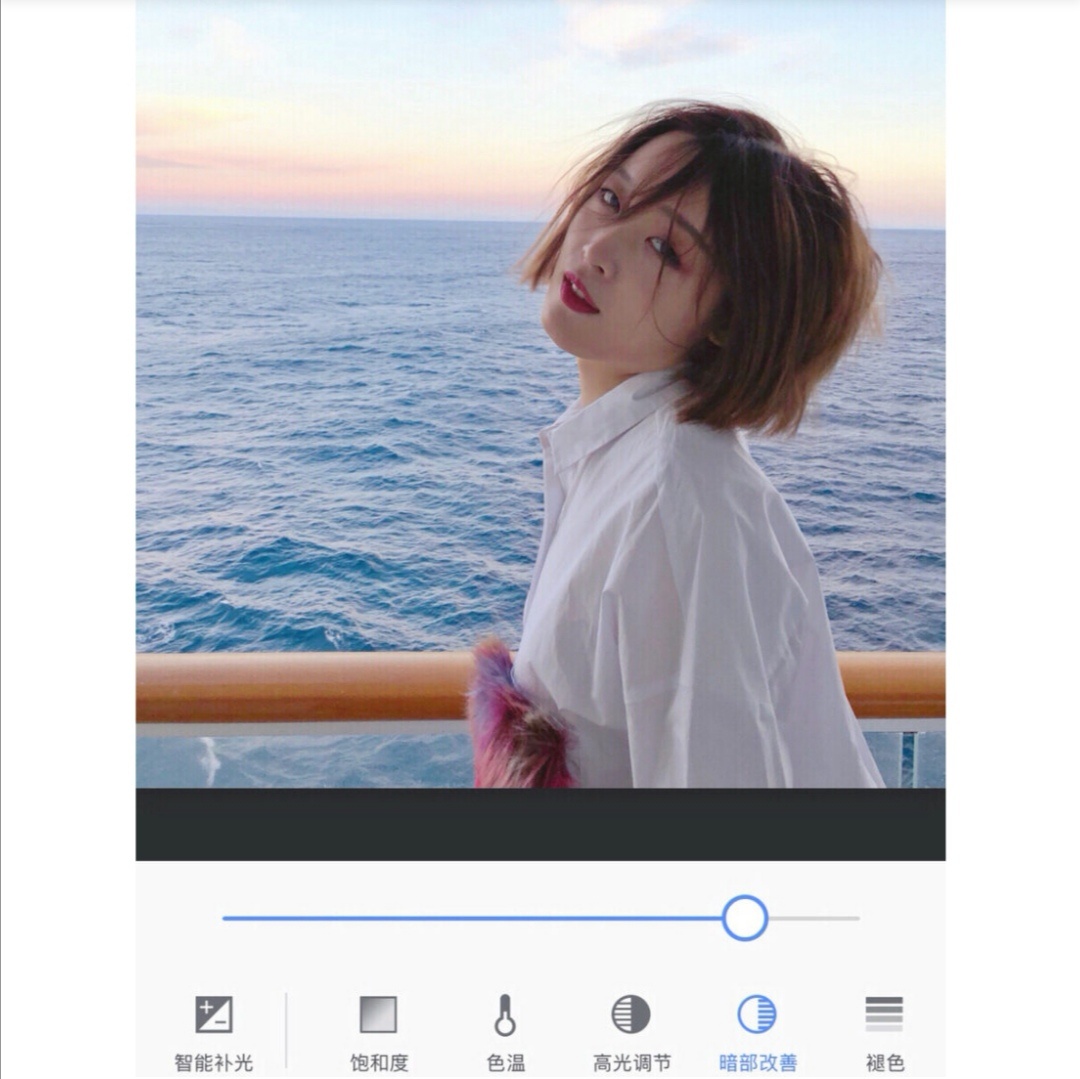Tap the adjustment slider track
Image resolution: width=1080 pixels, height=1079 pixels.
click(x=480, y=918)
